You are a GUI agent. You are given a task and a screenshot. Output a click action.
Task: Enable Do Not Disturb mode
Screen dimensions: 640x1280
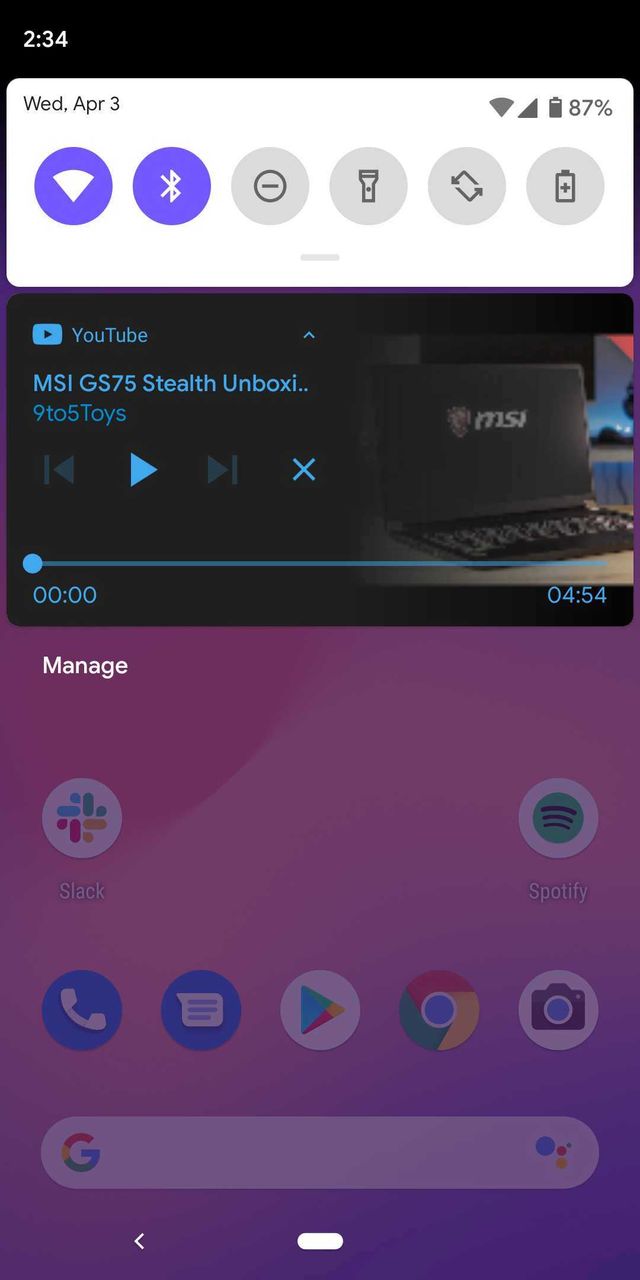(270, 186)
